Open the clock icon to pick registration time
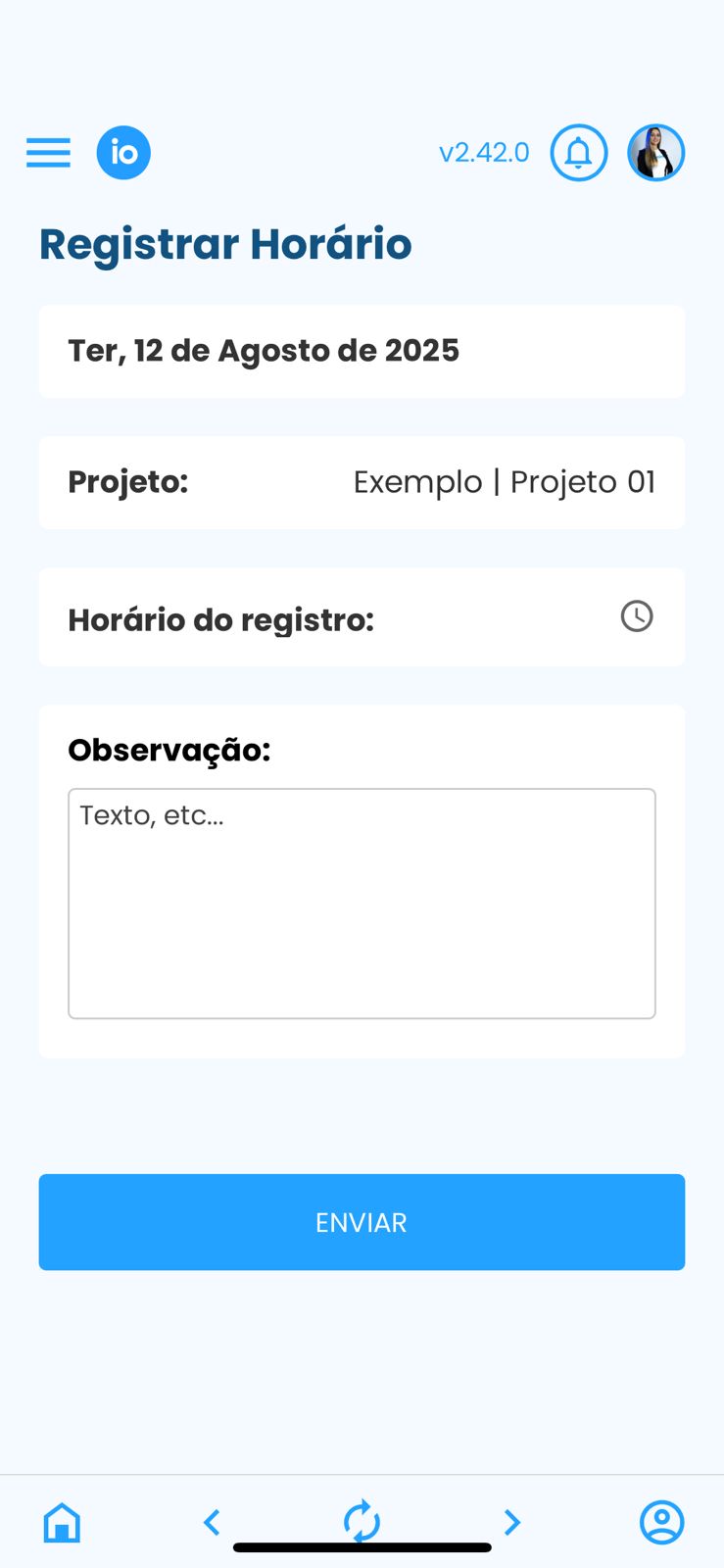724x1568 pixels. point(637,616)
